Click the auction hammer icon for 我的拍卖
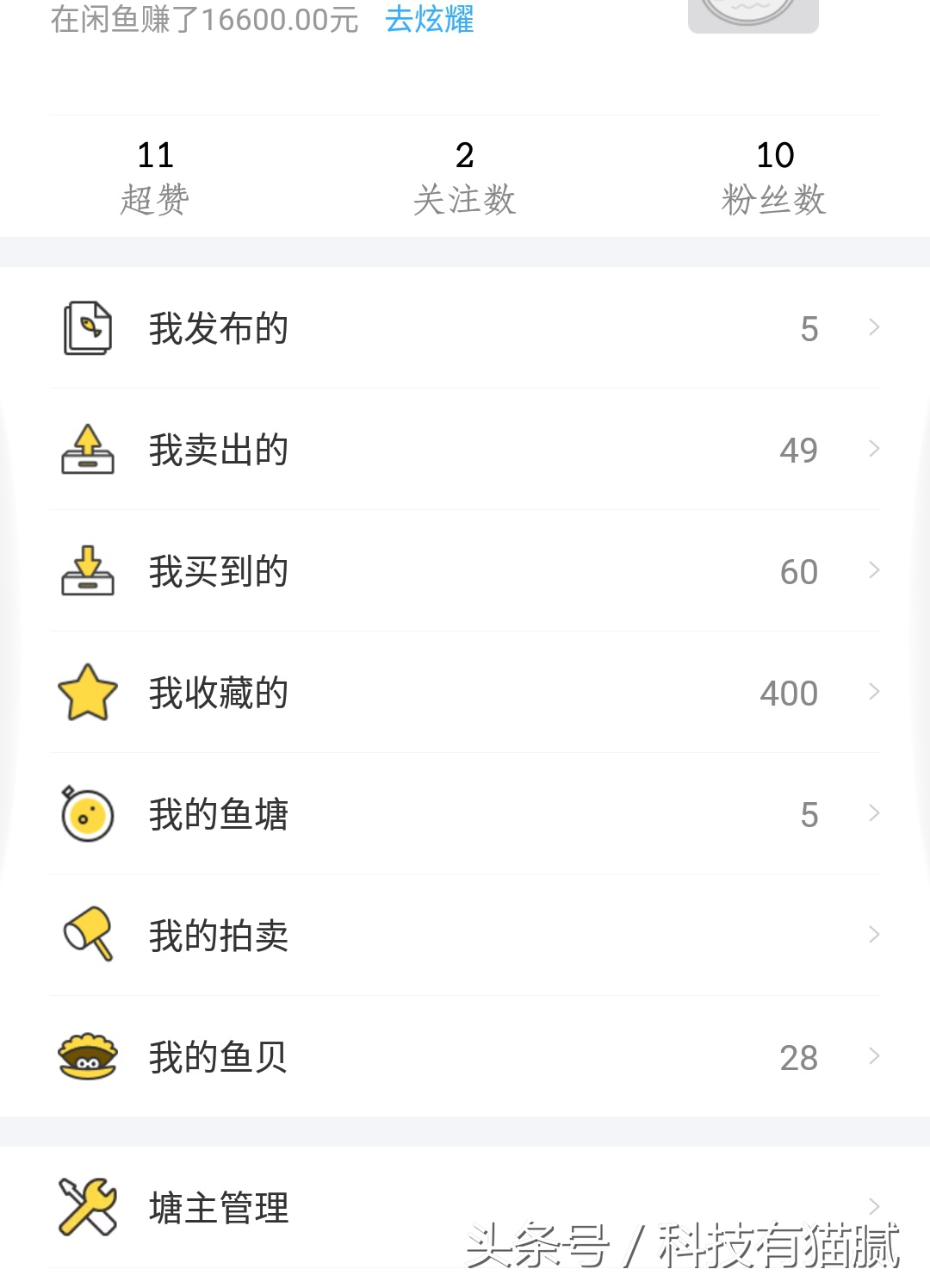This screenshot has height=1288, width=930. (86, 935)
